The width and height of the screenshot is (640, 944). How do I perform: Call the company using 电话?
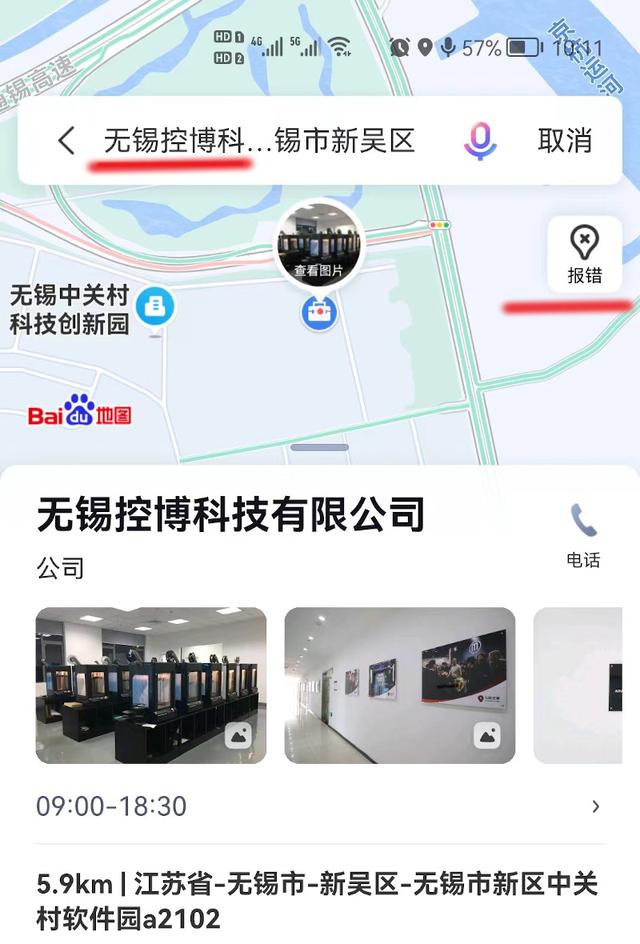coord(583,535)
